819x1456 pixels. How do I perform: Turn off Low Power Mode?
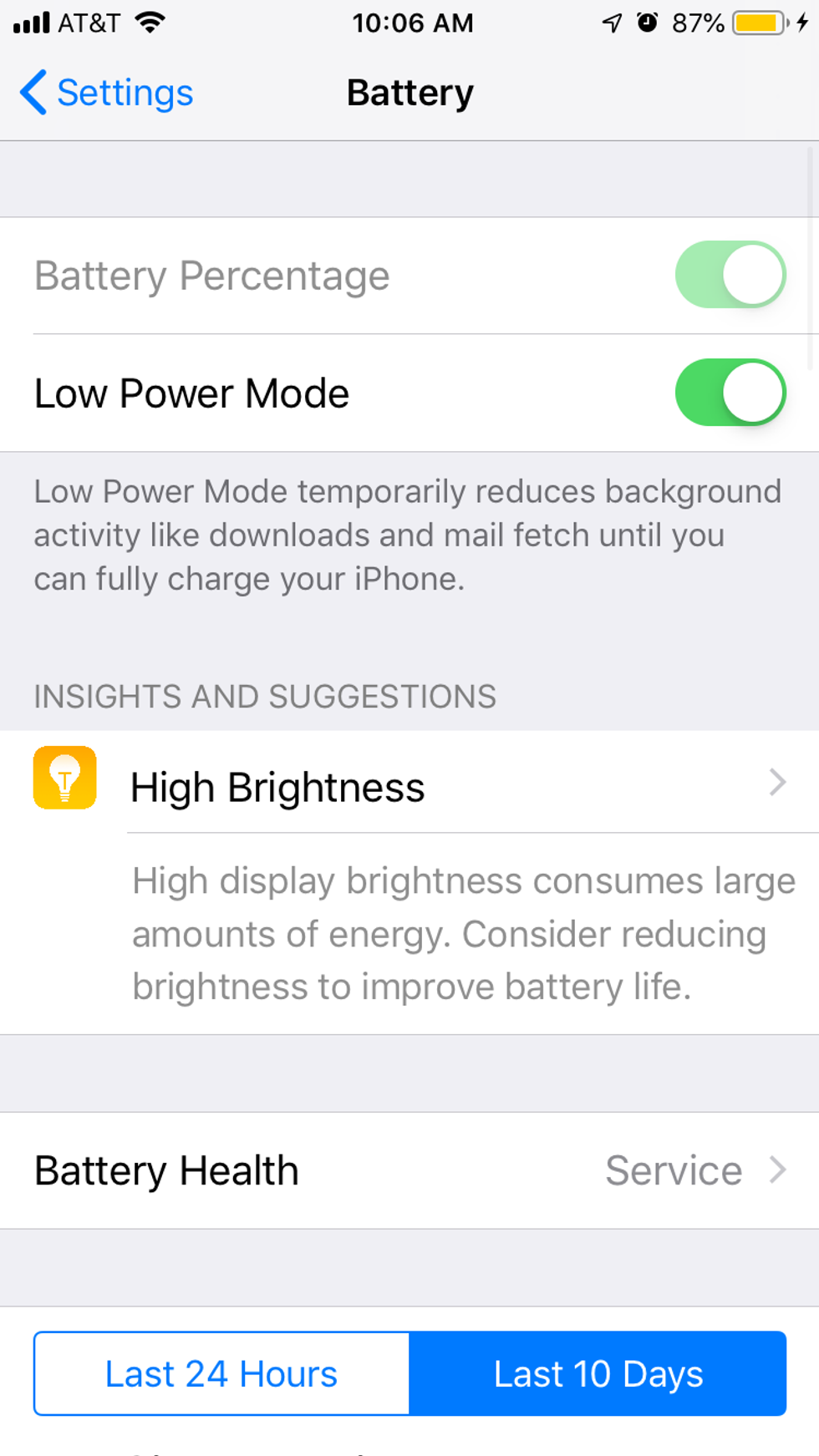(730, 393)
